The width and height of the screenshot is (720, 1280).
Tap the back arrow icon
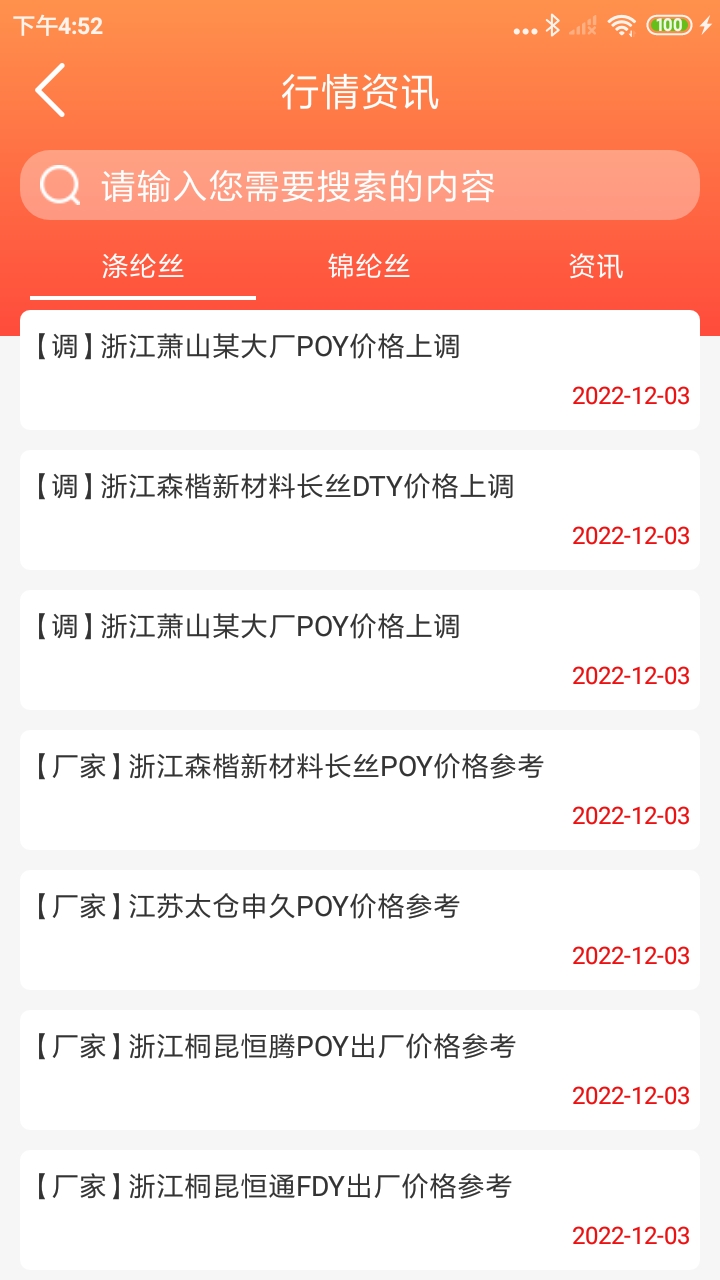point(50,90)
